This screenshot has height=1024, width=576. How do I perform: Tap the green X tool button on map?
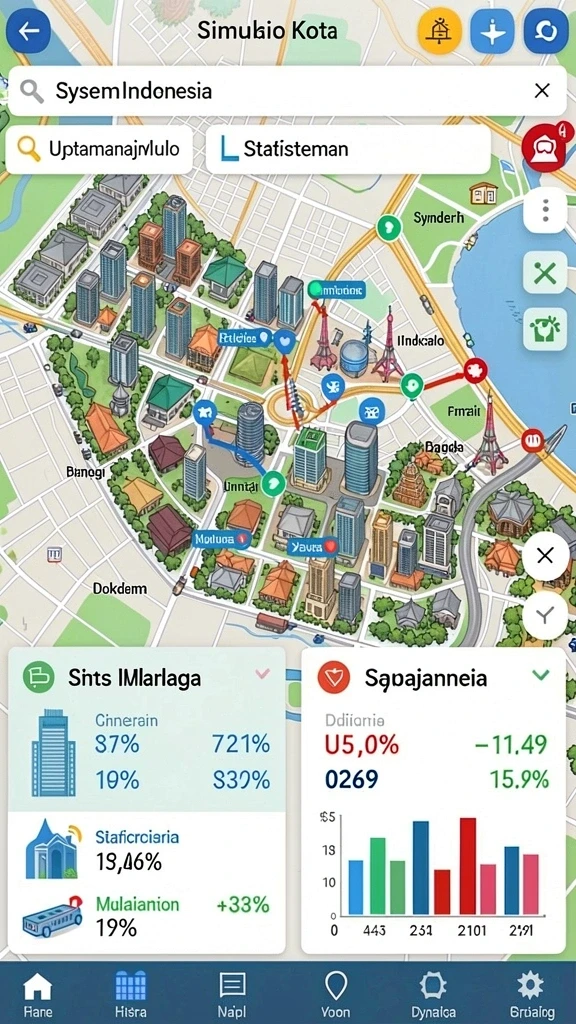[x=545, y=272]
